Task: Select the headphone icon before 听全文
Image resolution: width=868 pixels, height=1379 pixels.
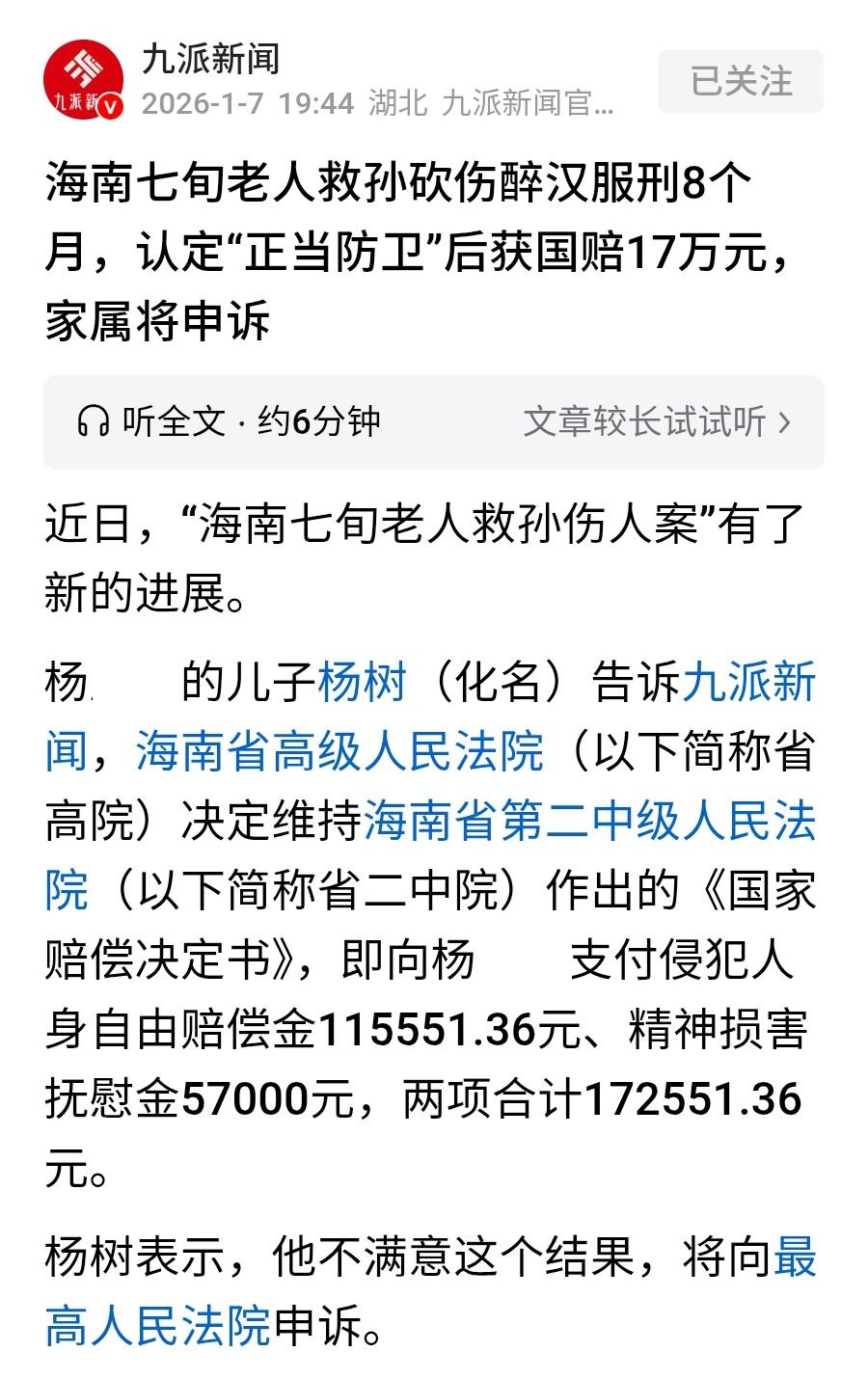Action: point(93,419)
